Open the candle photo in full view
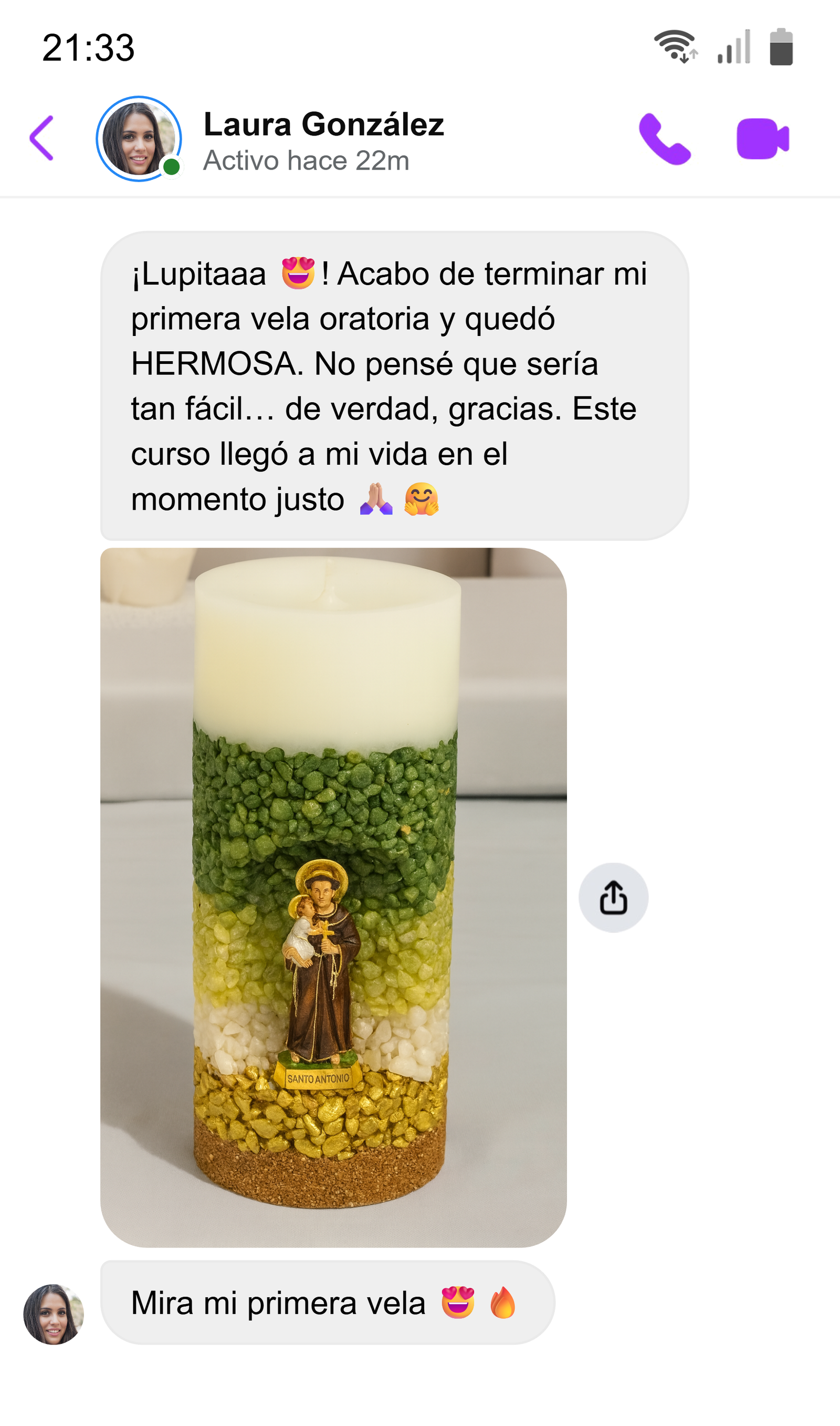The width and height of the screenshot is (840, 1426). (333, 897)
